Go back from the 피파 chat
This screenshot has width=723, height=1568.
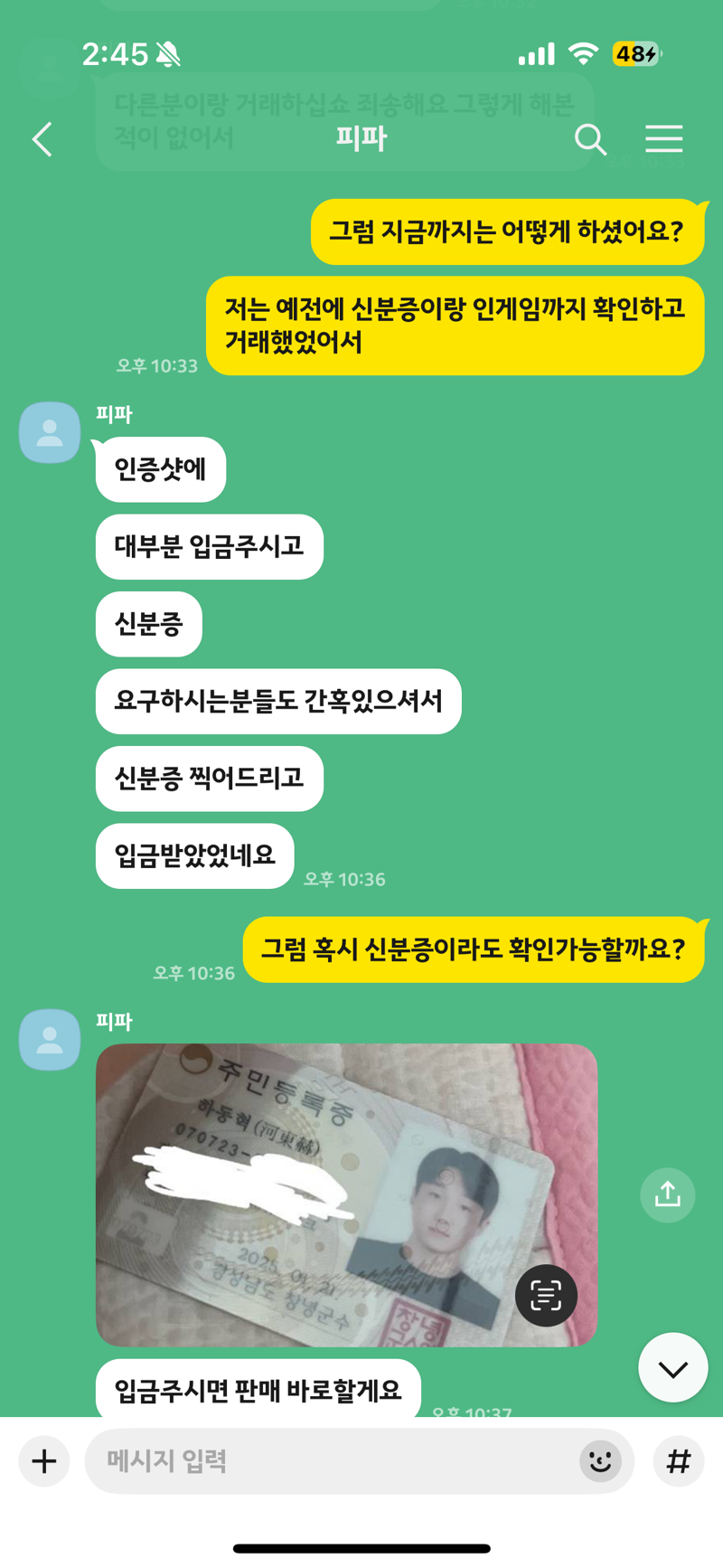click(42, 139)
